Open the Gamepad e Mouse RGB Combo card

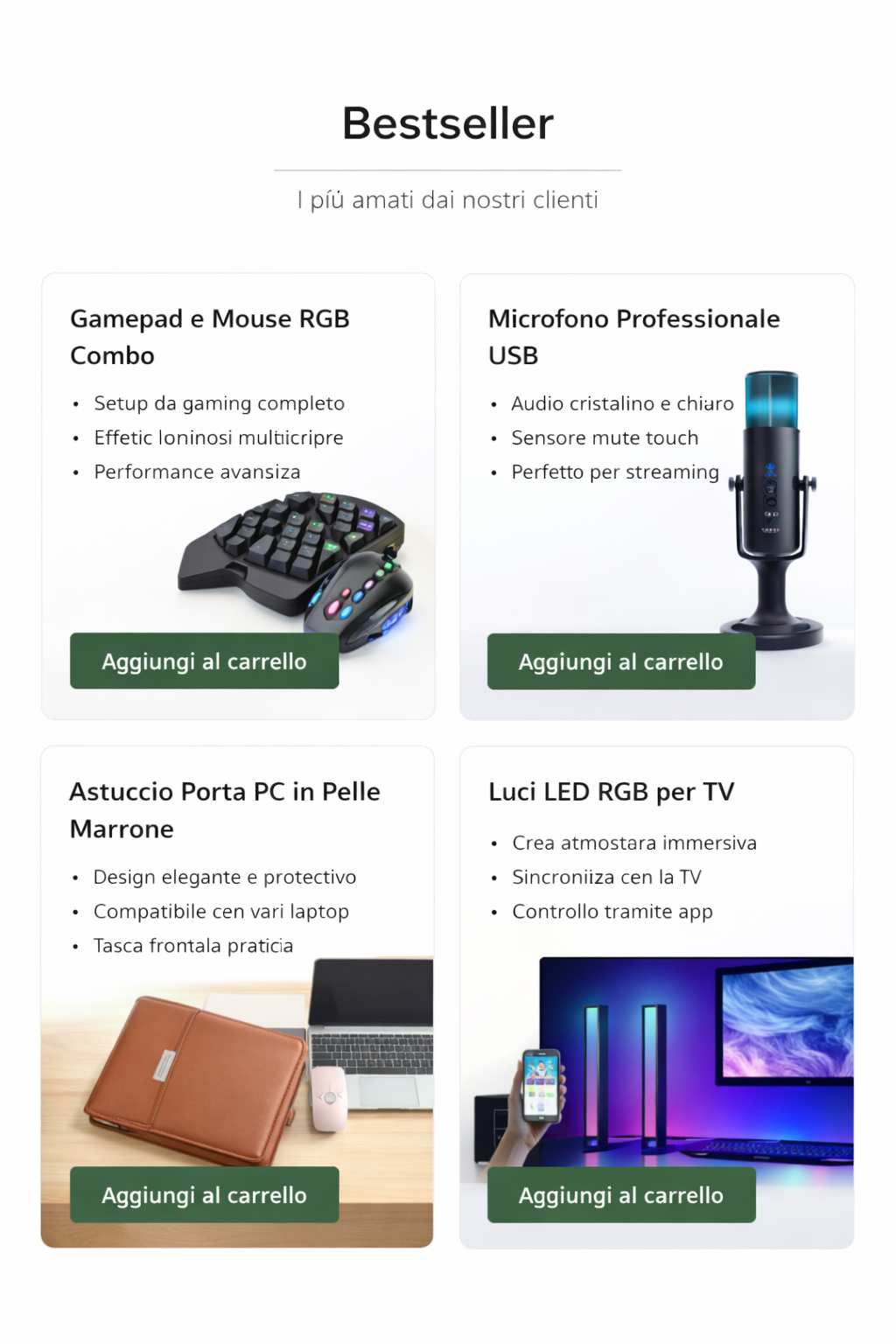(209, 336)
